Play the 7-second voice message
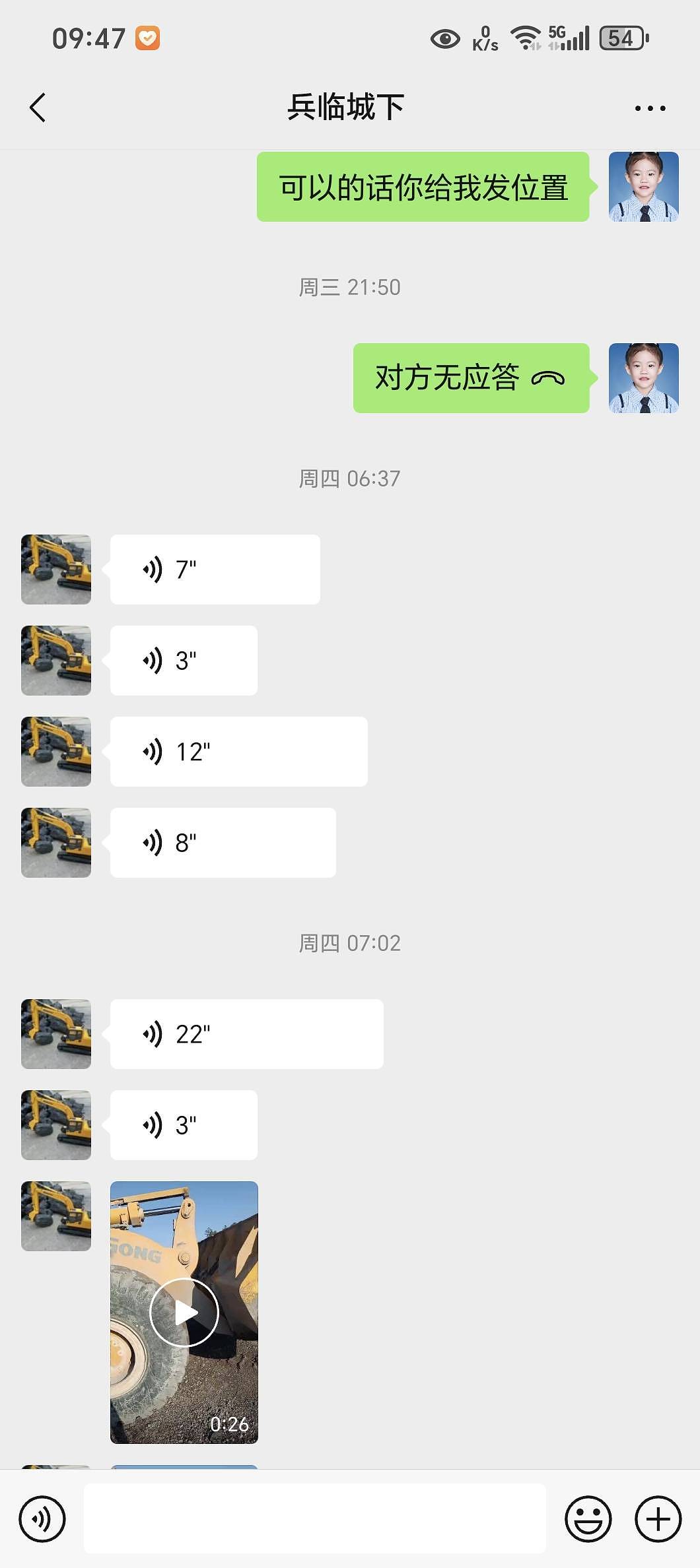Screen dimensions: 700x1568 215,570
